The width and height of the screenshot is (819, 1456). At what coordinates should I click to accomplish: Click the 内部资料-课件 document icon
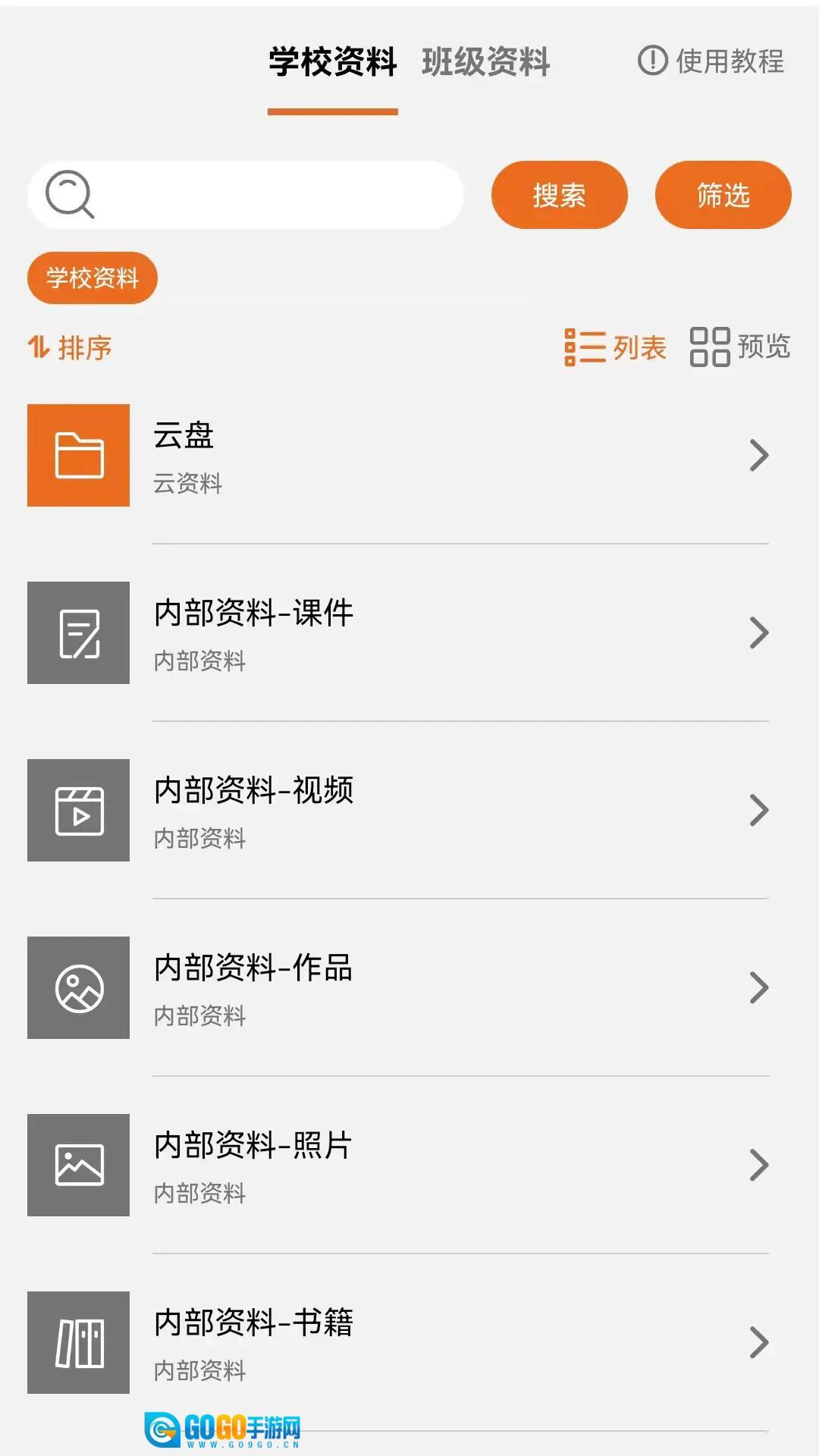click(79, 632)
